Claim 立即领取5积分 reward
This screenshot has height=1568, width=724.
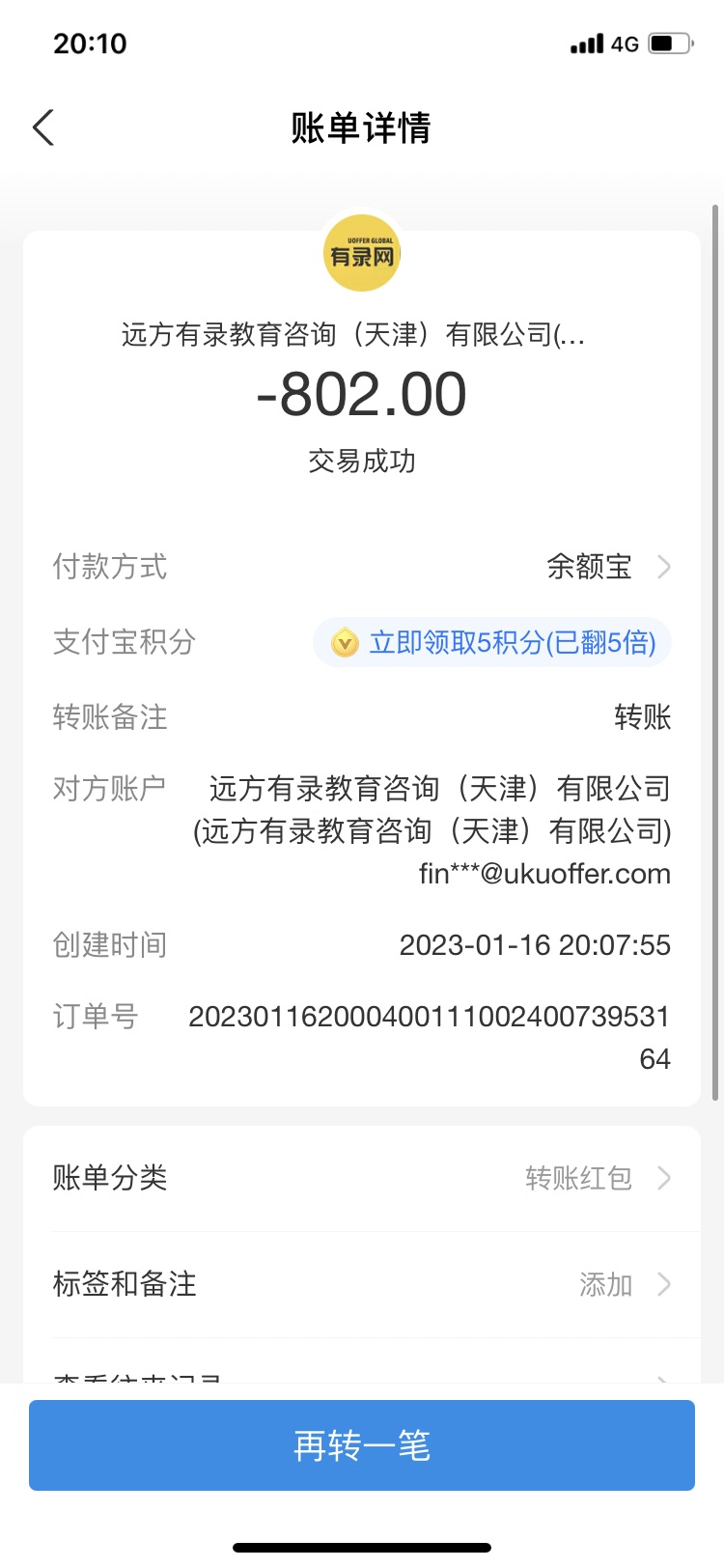[492, 643]
